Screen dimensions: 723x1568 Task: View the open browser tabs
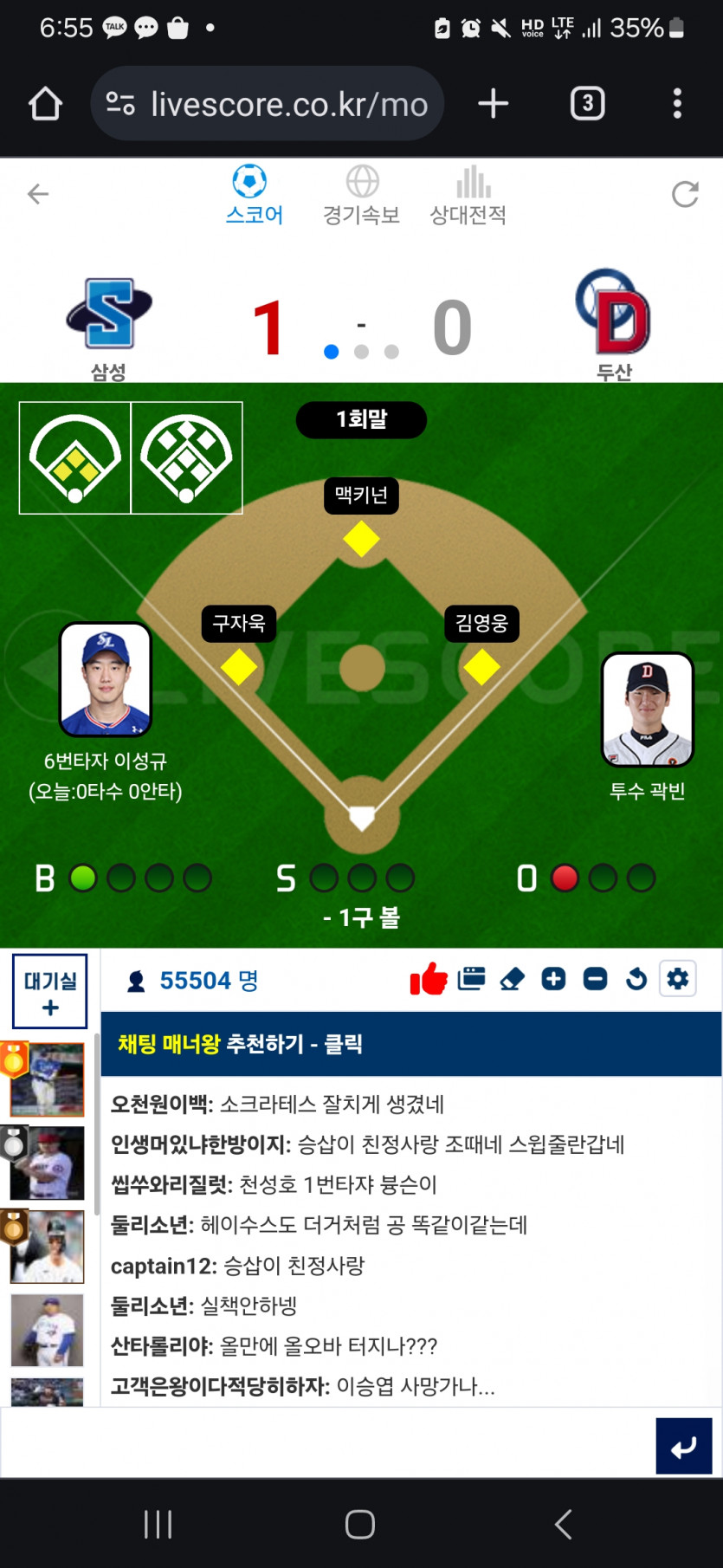pyautogui.click(x=587, y=104)
